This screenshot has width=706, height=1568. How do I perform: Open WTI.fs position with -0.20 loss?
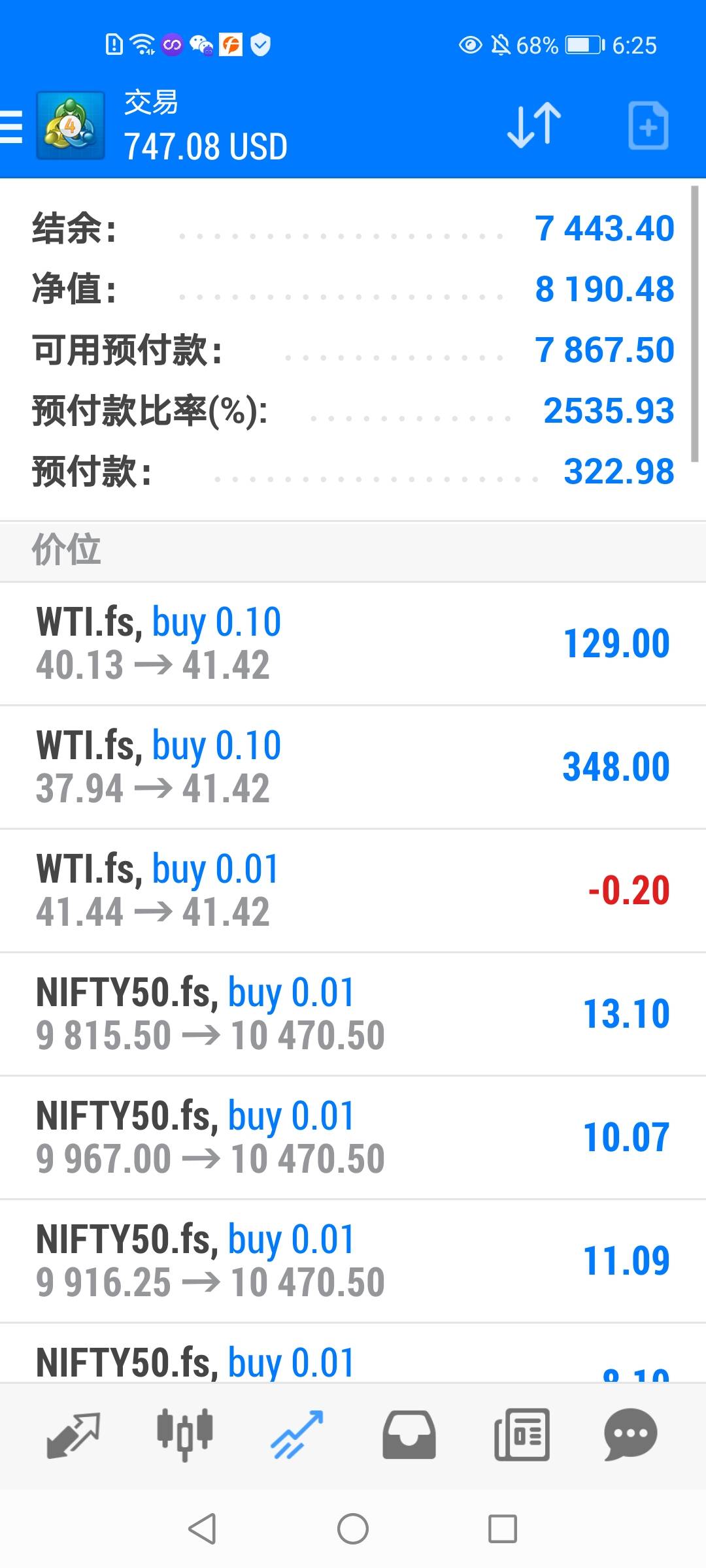tap(353, 890)
